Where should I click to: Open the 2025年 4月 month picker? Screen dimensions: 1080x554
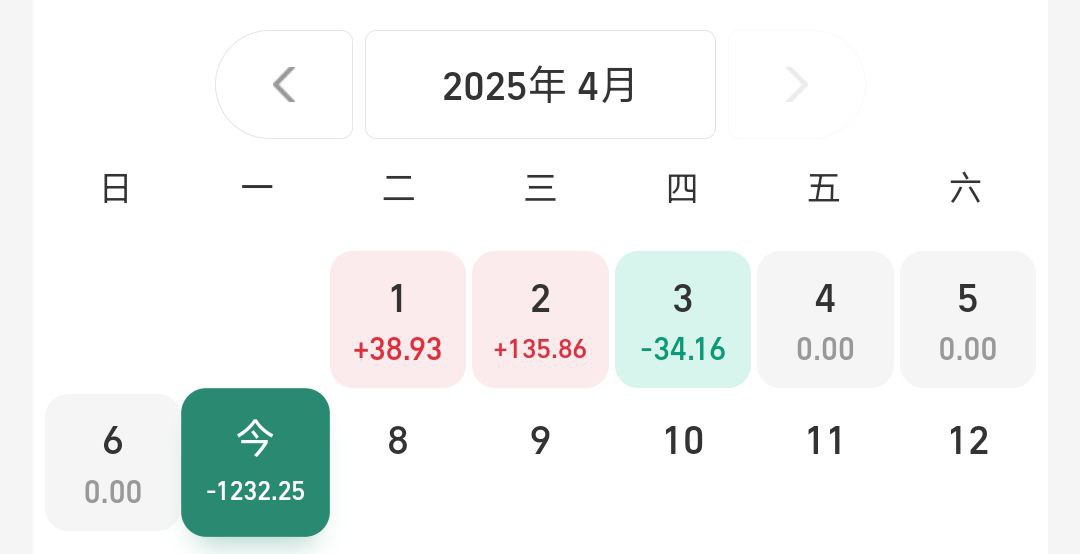pyautogui.click(x=540, y=85)
